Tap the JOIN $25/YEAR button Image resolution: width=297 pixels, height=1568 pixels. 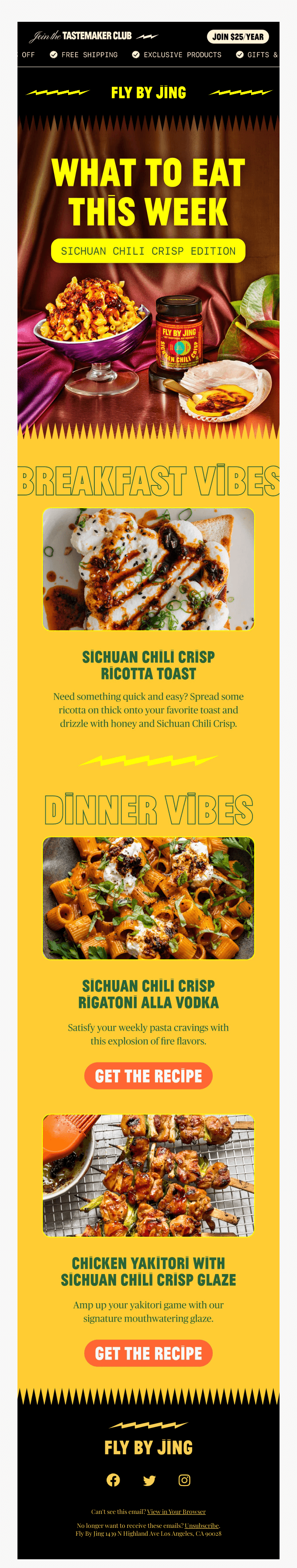pos(238,37)
